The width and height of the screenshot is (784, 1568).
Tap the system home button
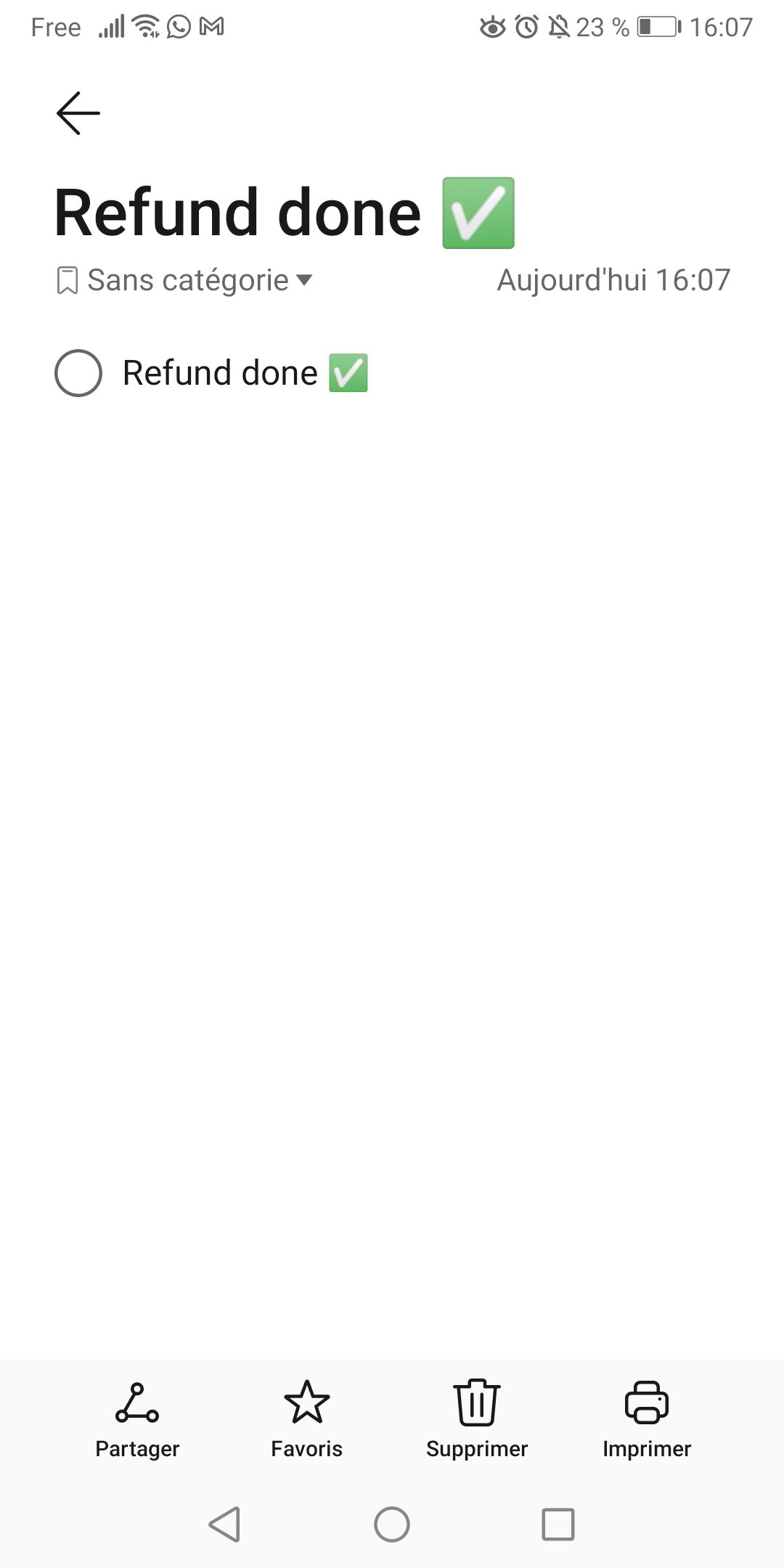click(392, 1524)
